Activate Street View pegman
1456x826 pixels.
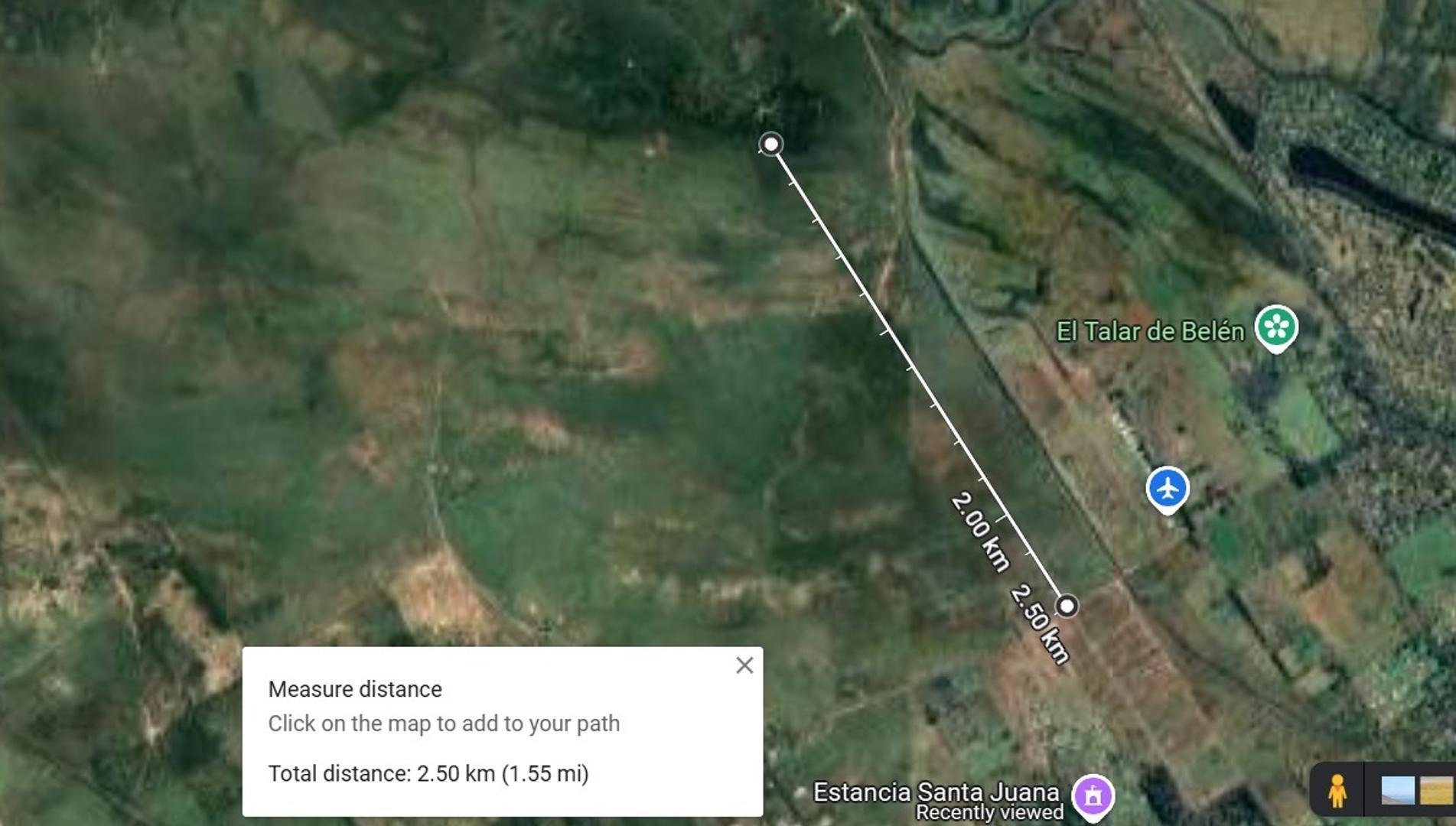coord(1337,791)
